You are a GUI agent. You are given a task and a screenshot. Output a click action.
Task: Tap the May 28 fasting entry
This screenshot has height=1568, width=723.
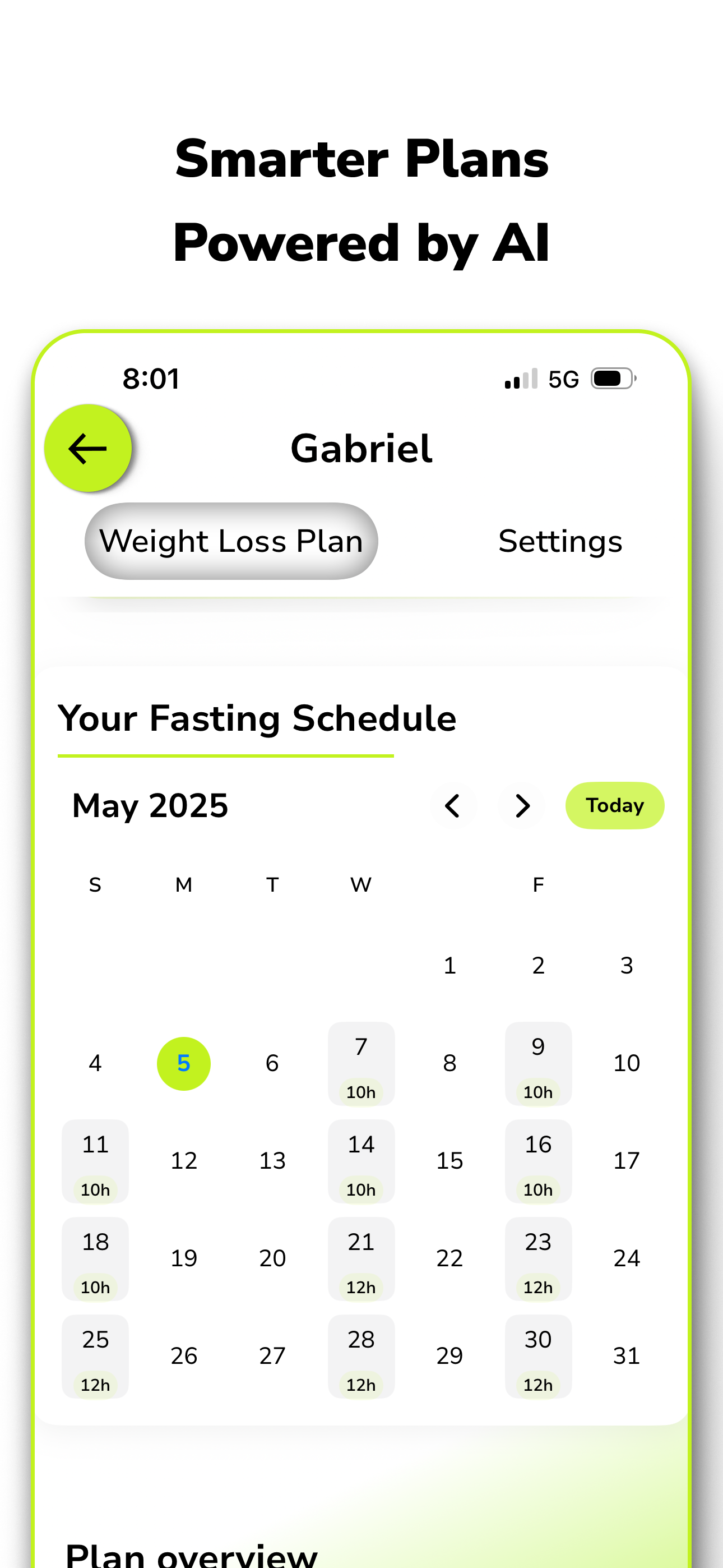click(x=361, y=1356)
